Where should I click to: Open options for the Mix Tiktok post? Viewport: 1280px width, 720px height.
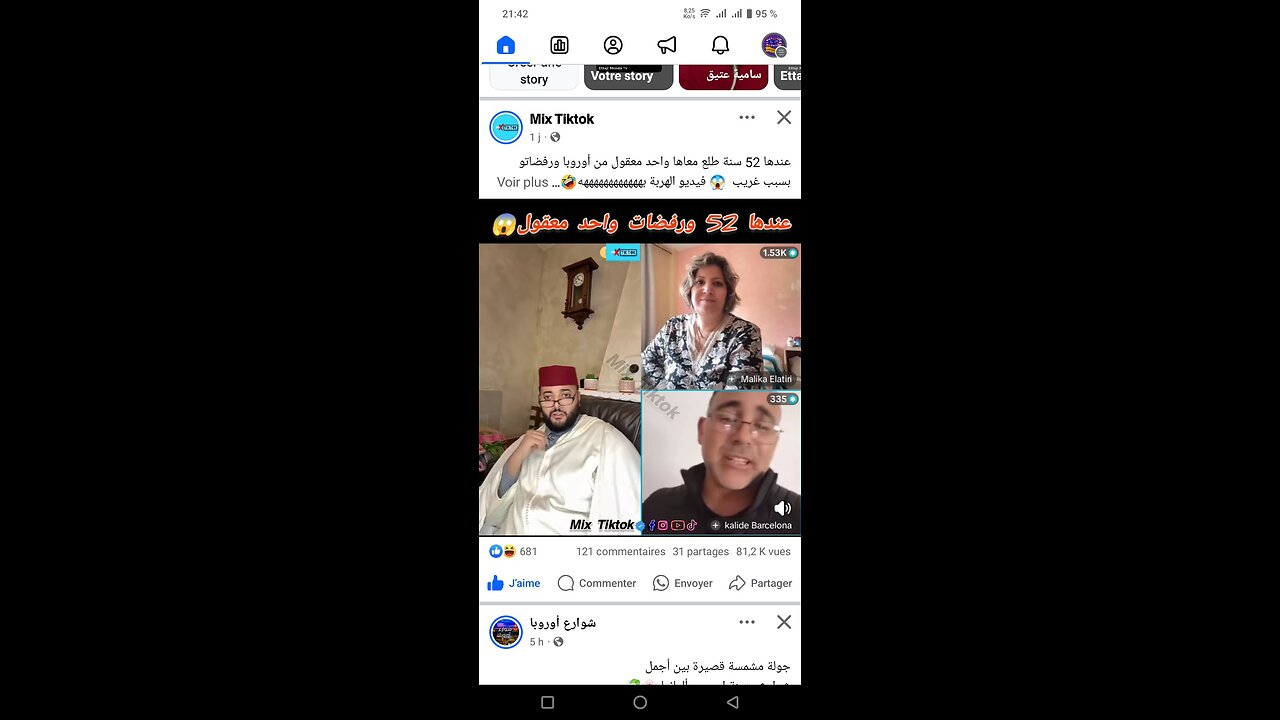pyautogui.click(x=747, y=118)
